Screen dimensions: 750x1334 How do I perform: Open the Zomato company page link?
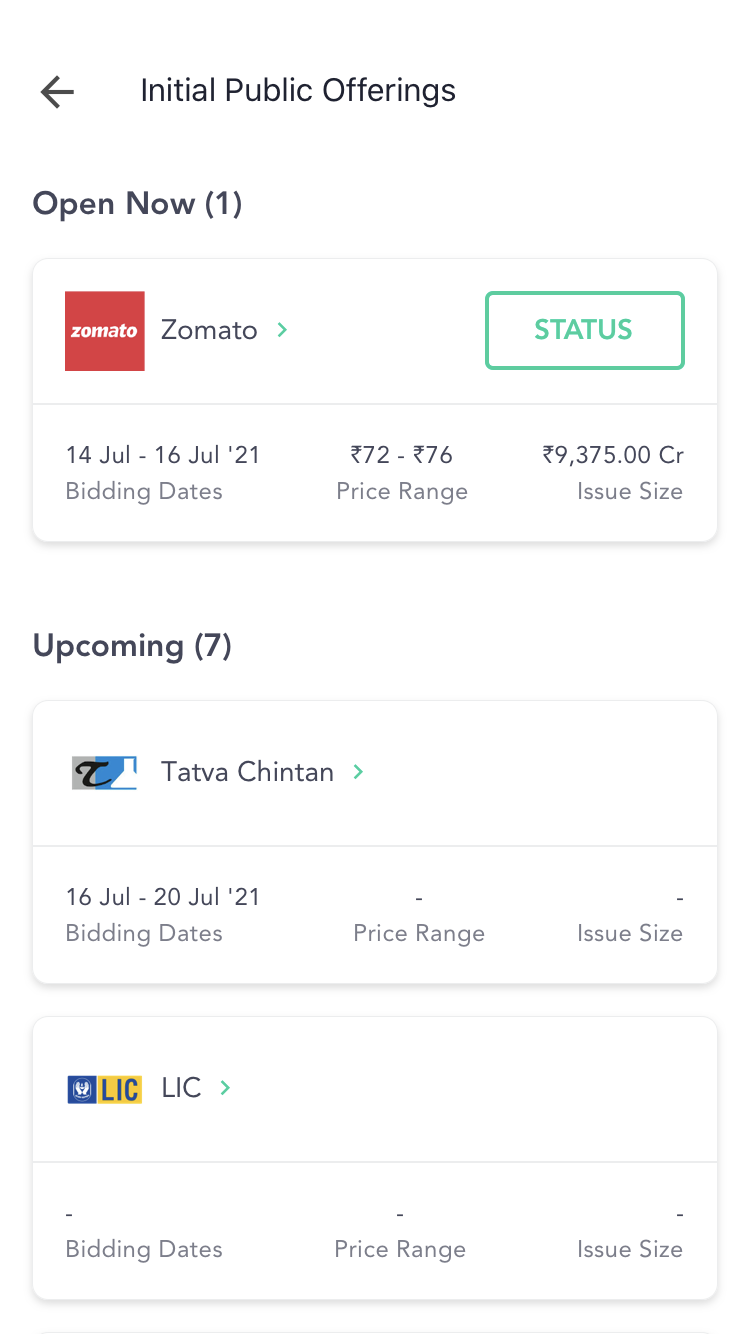[209, 330]
